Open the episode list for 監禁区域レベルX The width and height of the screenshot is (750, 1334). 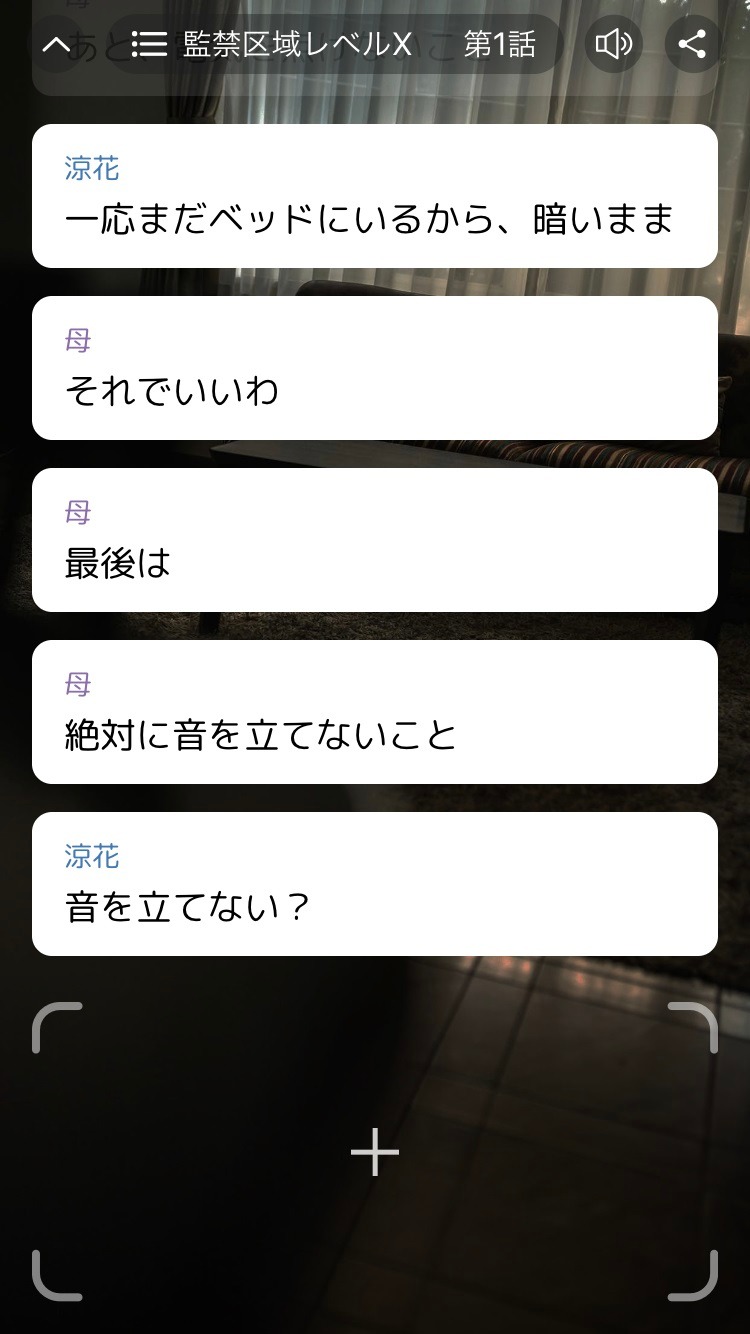[150, 44]
